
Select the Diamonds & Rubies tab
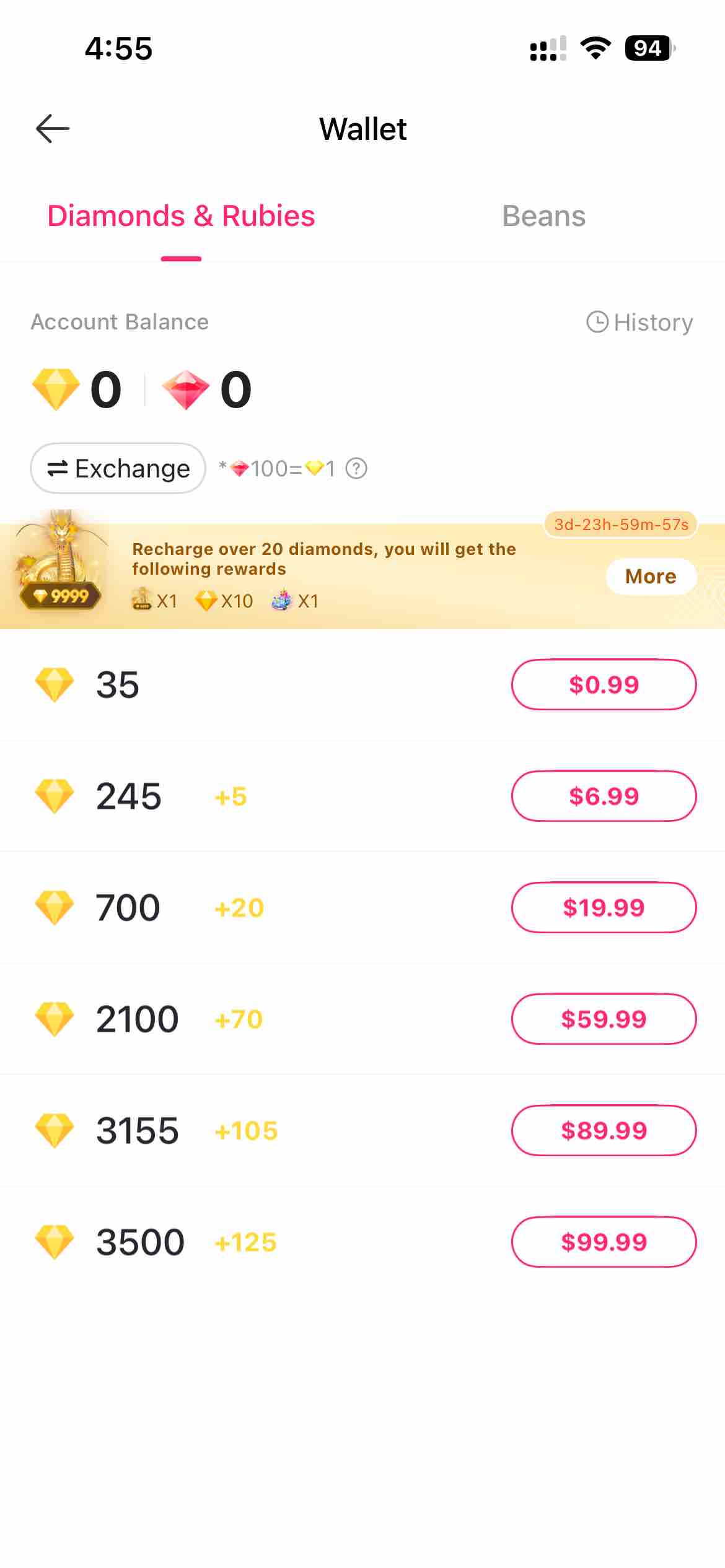(x=181, y=216)
